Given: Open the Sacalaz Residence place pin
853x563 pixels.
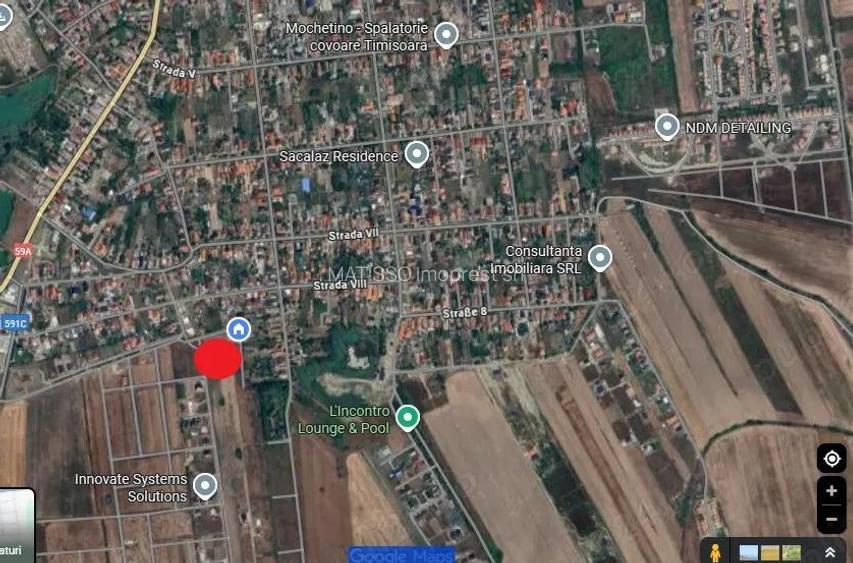Looking at the screenshot, I should click(x=416, y=154).
